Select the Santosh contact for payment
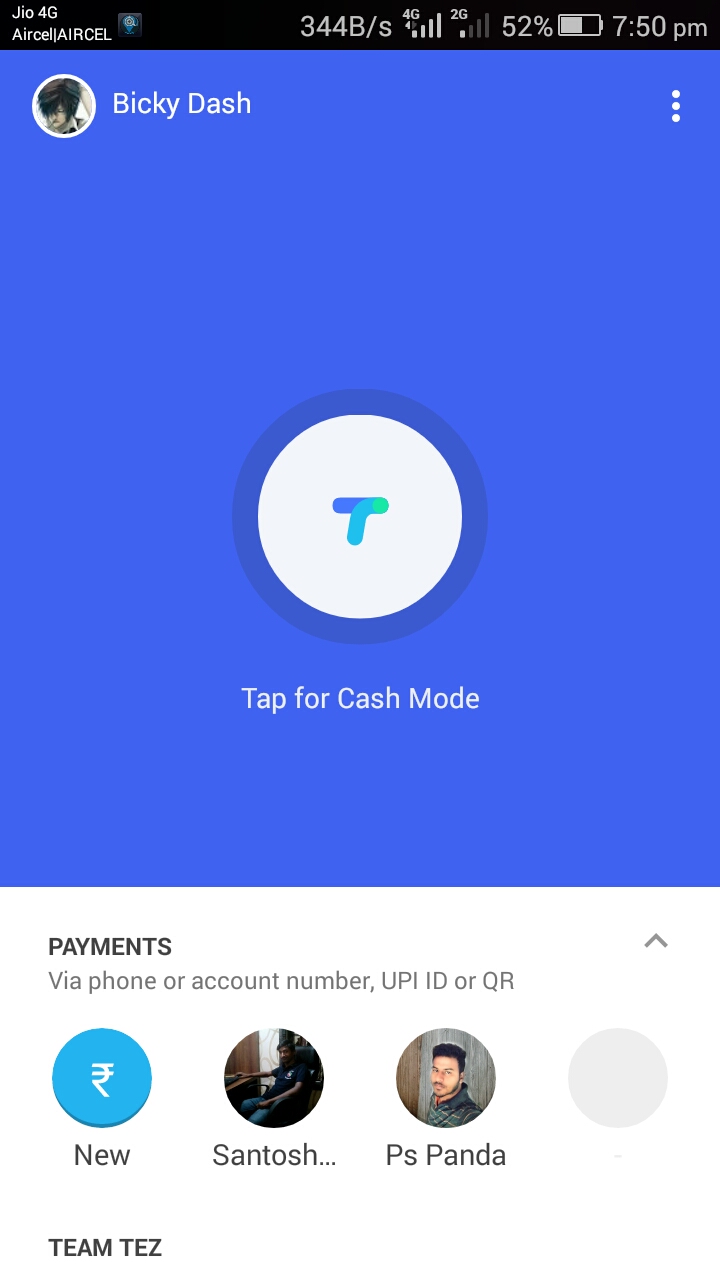This screenshot has height=1280, width=720. coord(274,1078)
